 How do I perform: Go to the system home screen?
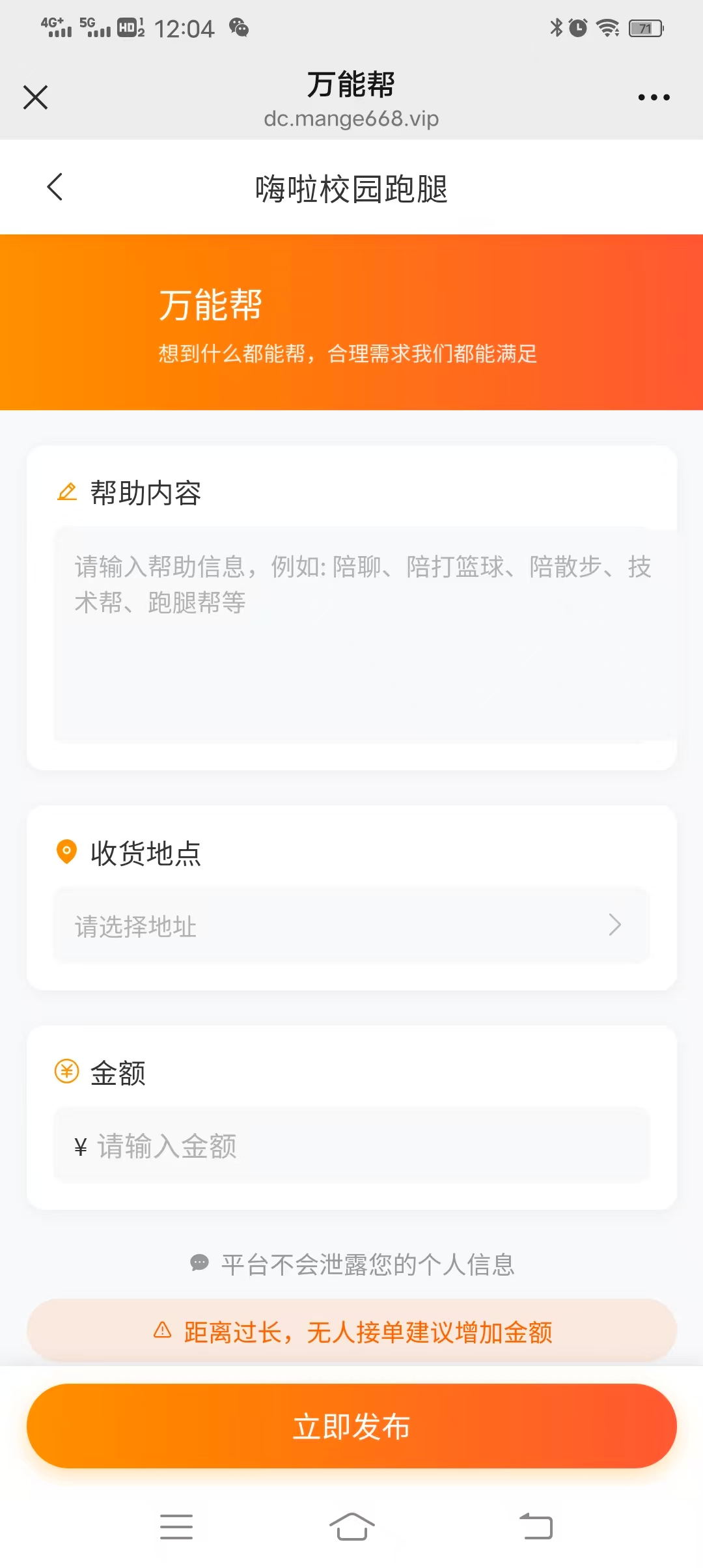tap(351, 1526)
